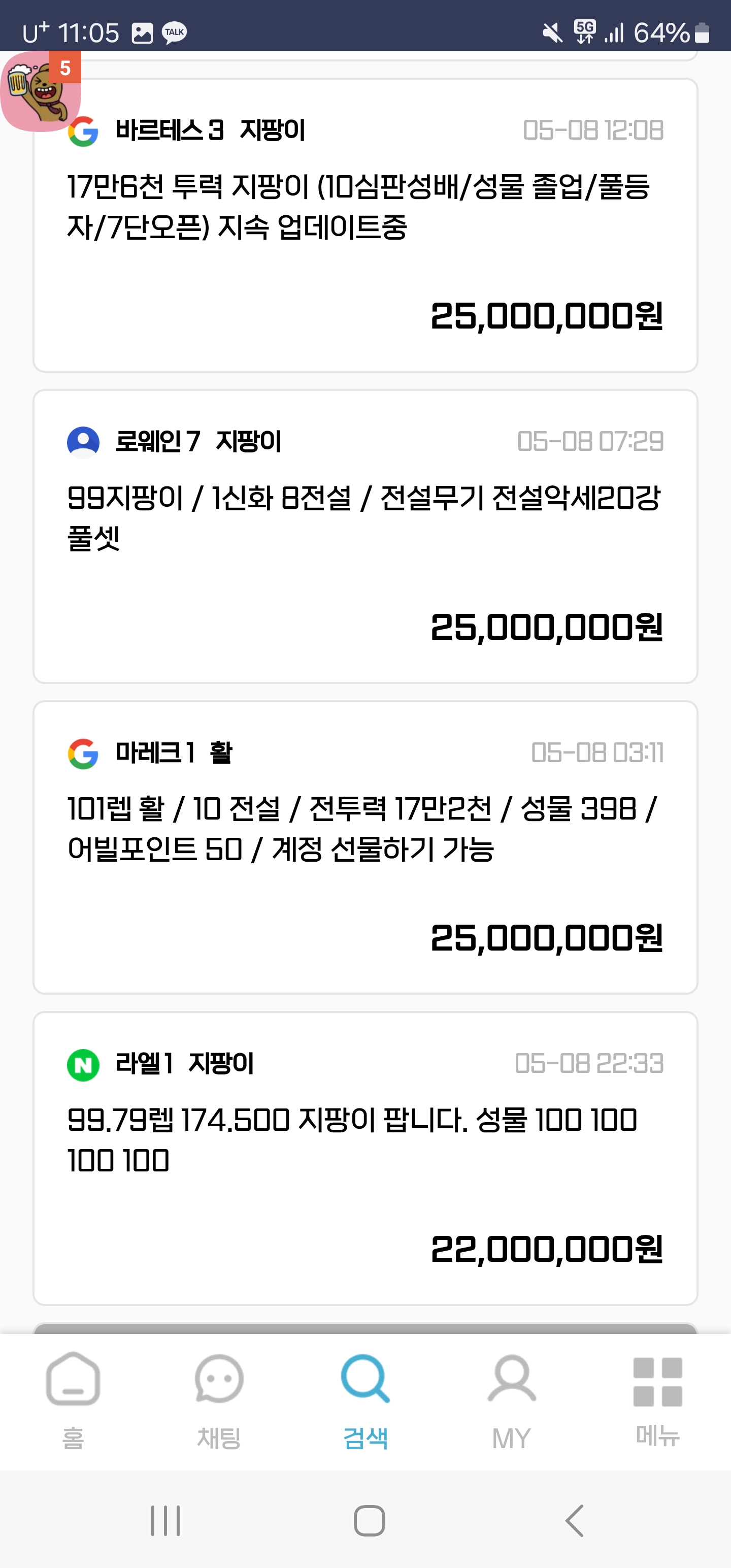Switch to the 채팅 tab
Viewport: 731px width, 1568px height.
219,1400
